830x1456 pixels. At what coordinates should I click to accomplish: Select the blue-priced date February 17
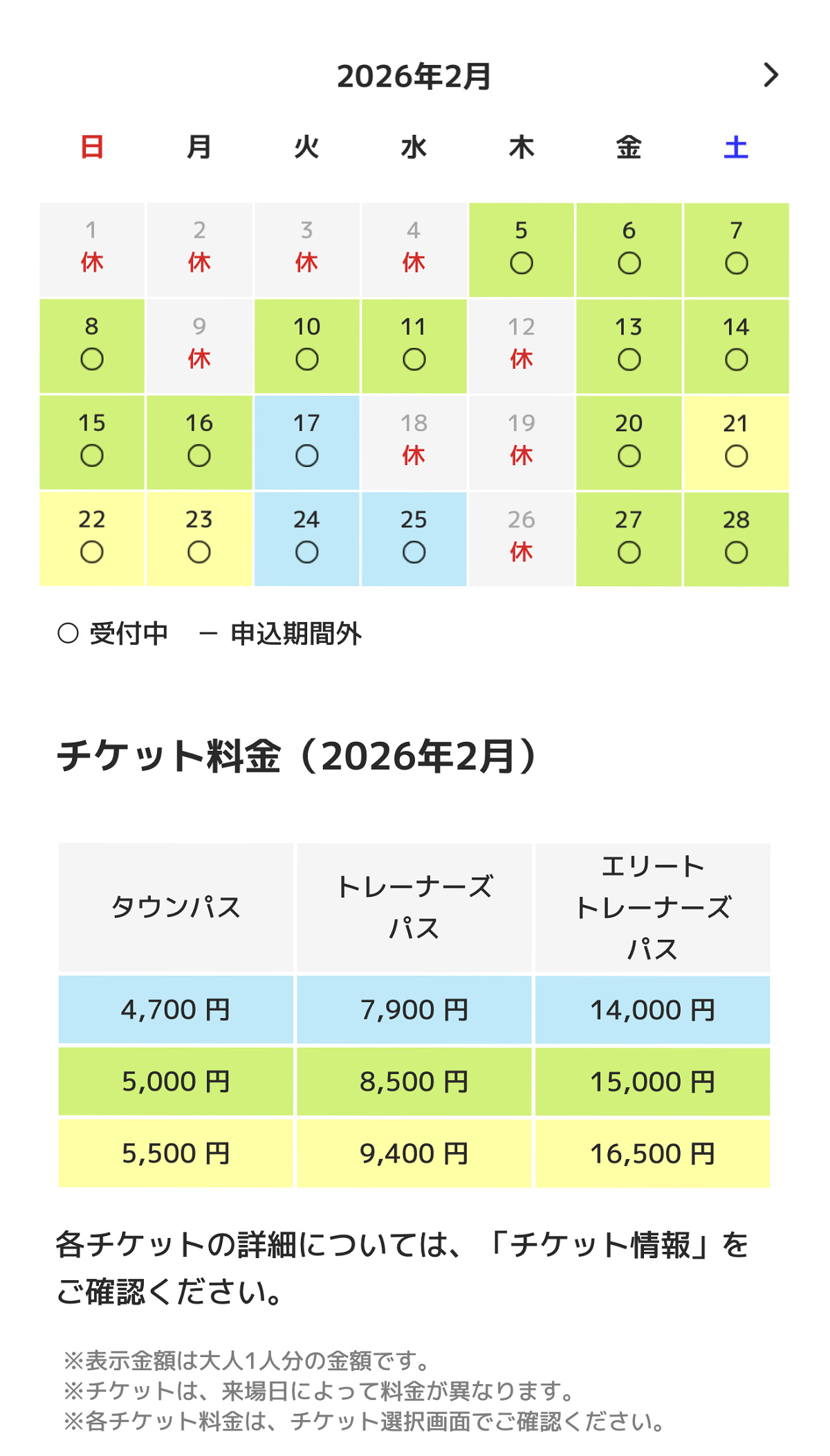coord(306,442)
